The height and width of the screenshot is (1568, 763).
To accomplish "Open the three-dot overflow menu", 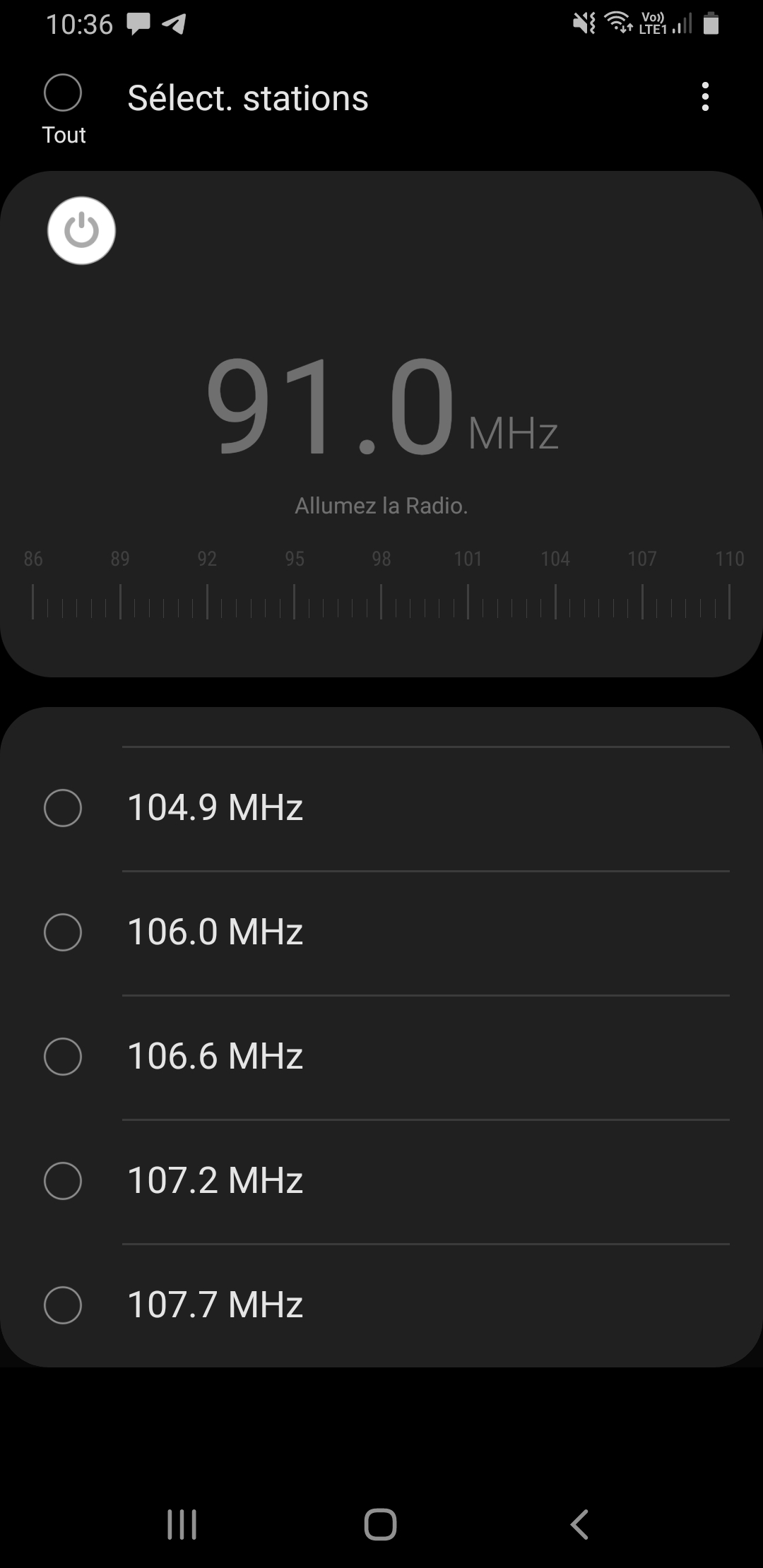I will [705, 97].
